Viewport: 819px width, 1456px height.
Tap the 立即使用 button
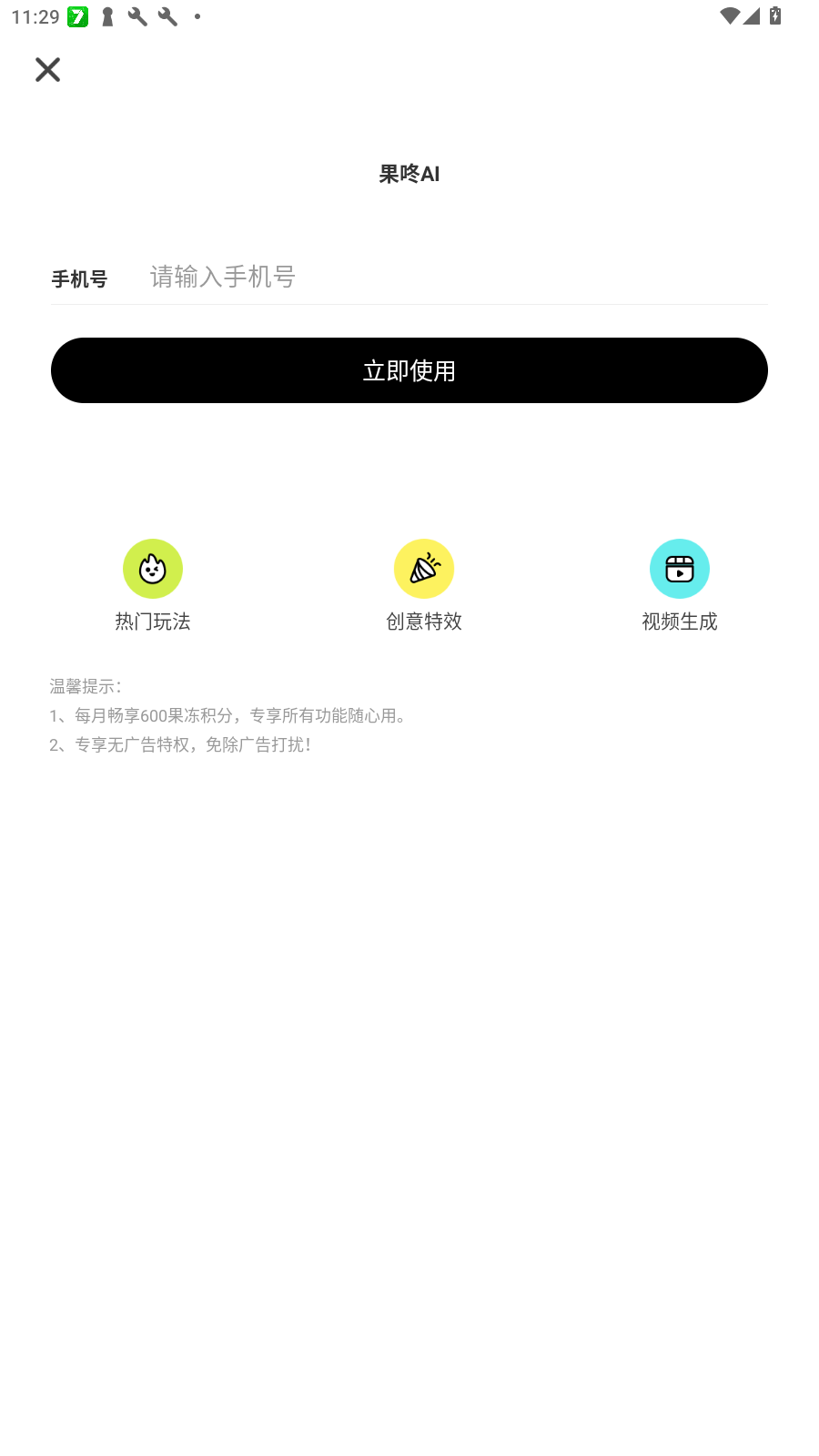(409, 370)
